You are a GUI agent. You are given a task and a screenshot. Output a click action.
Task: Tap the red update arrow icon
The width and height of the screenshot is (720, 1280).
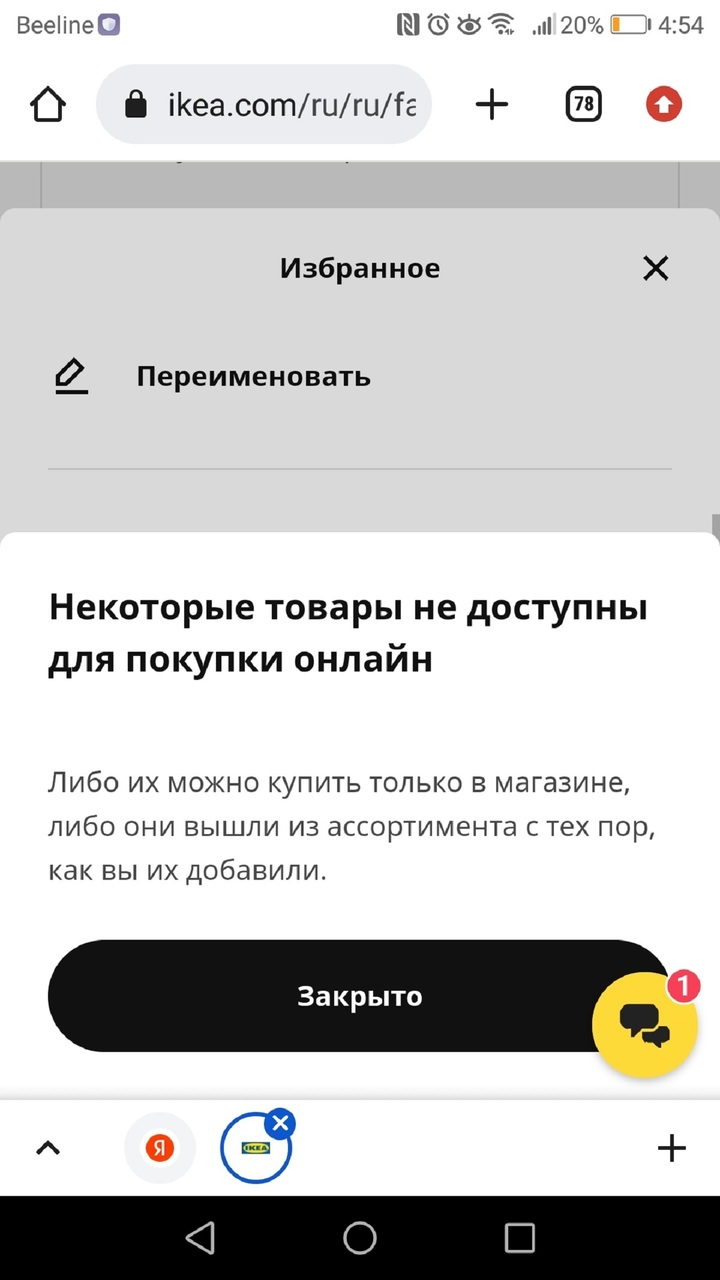point(664,104)
